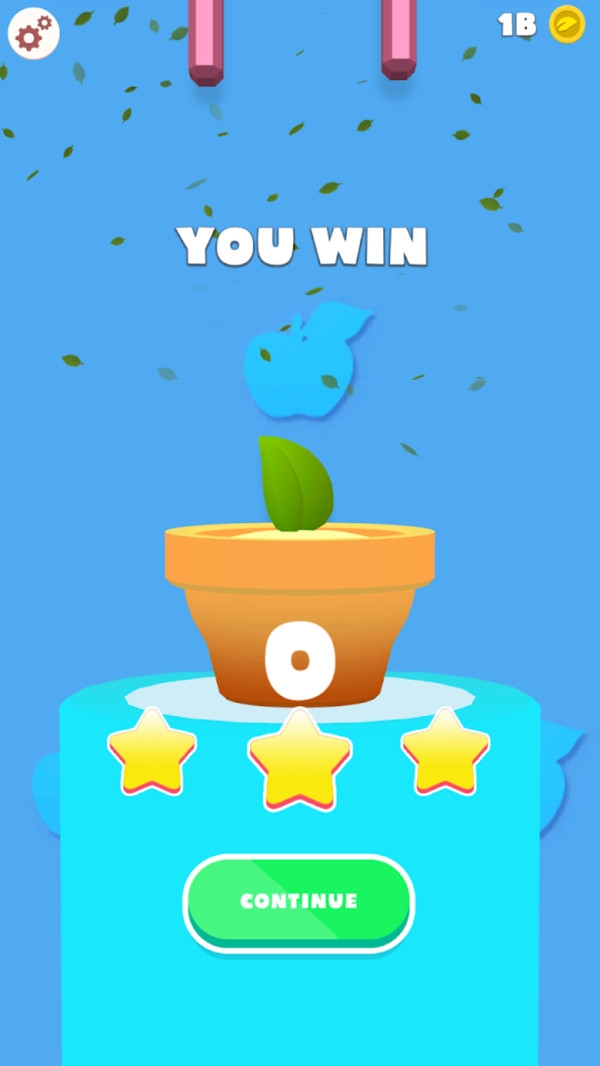This screenshot has height=1066, width=600.
Task: Tap the green Continue button
Action: pos(298,901)
